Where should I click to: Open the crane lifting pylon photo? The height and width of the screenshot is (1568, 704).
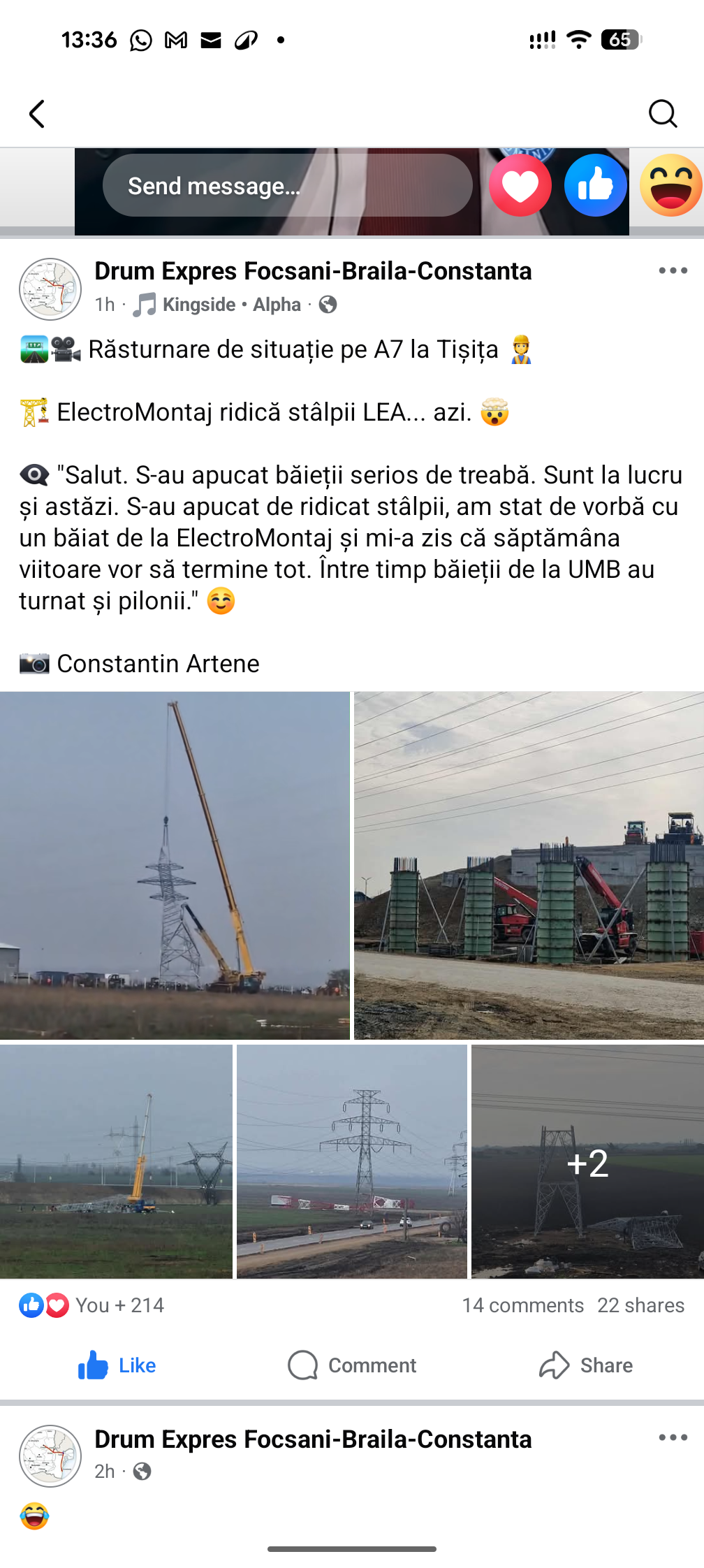175,865
